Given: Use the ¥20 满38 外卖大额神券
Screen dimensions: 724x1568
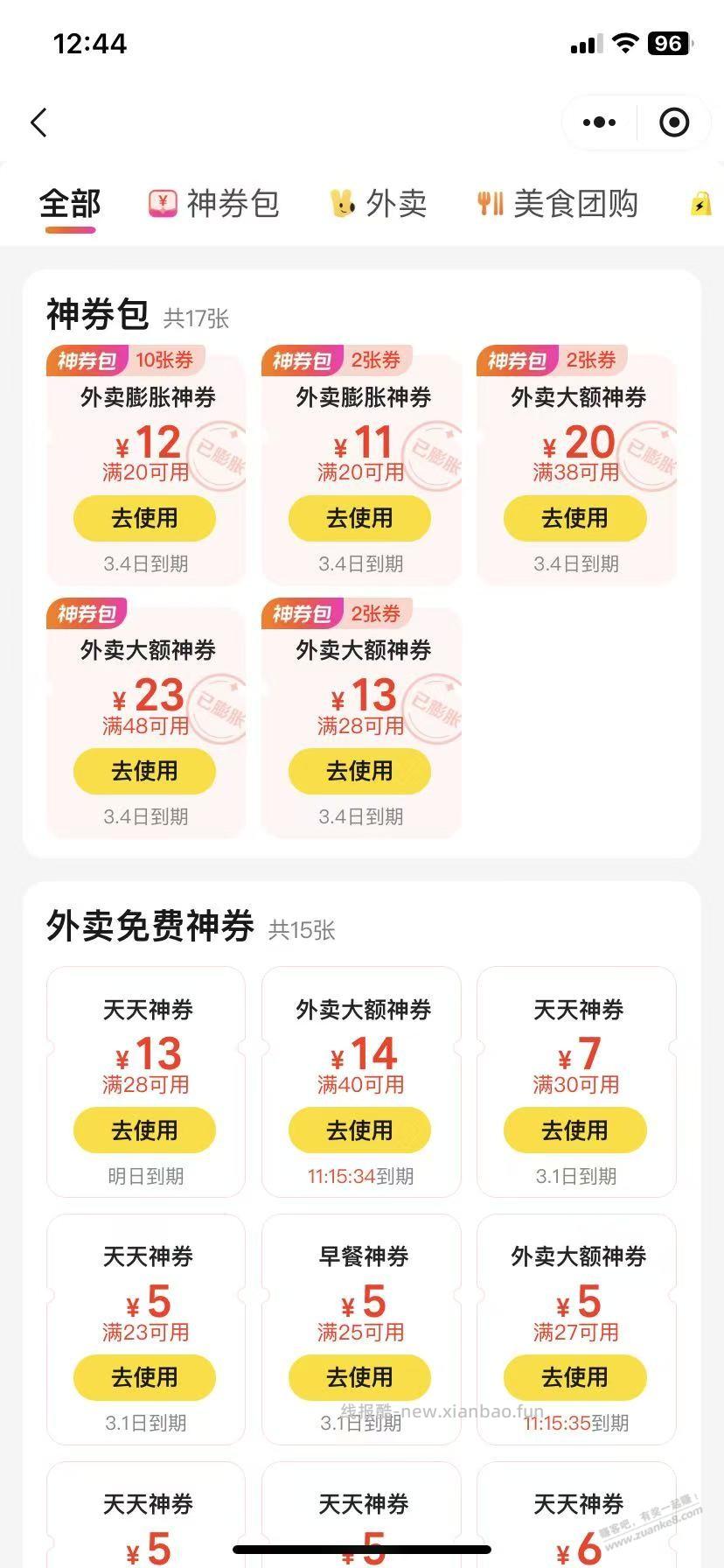Looking at the screenshot, I should coord(574,518).
